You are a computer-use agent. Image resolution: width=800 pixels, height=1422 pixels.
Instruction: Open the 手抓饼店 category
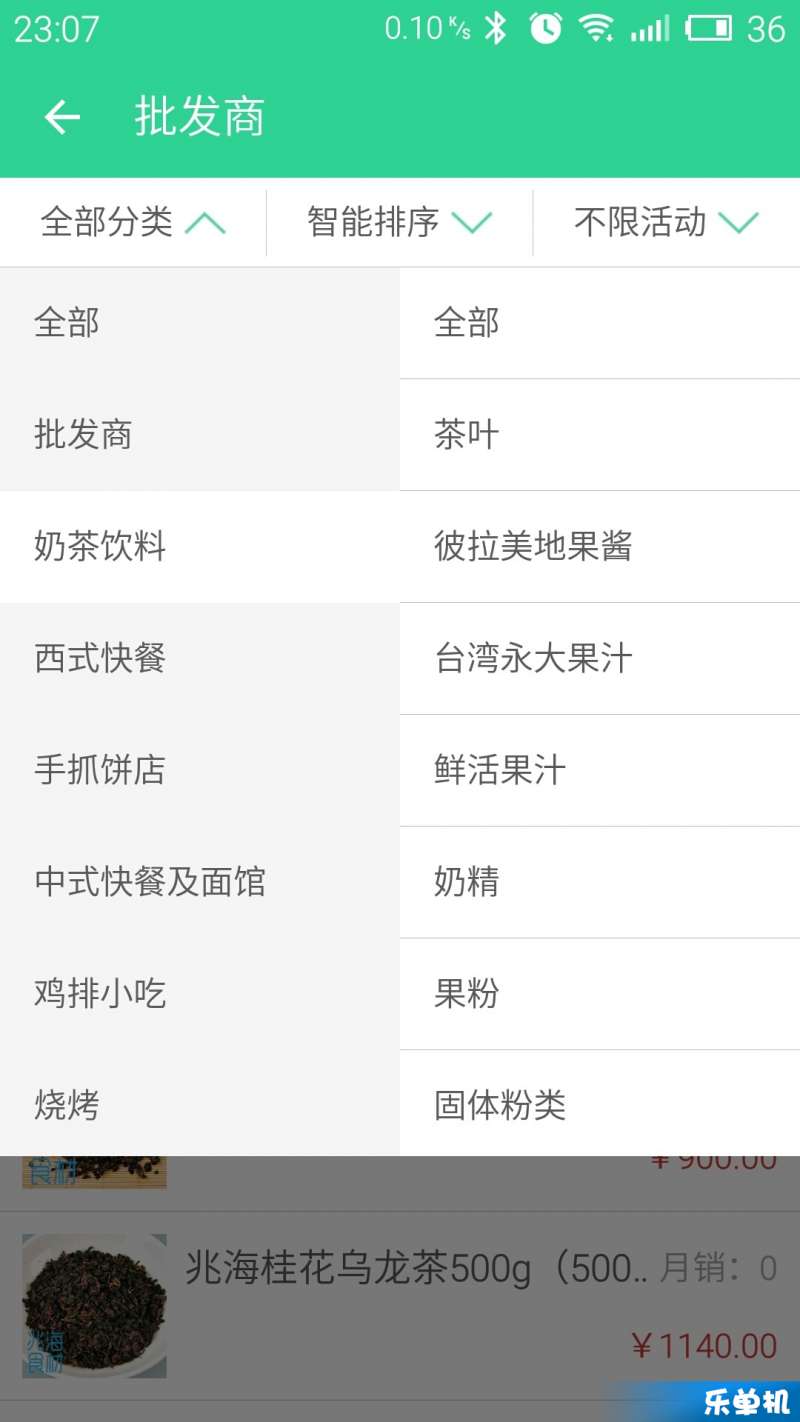coord(200,771)
